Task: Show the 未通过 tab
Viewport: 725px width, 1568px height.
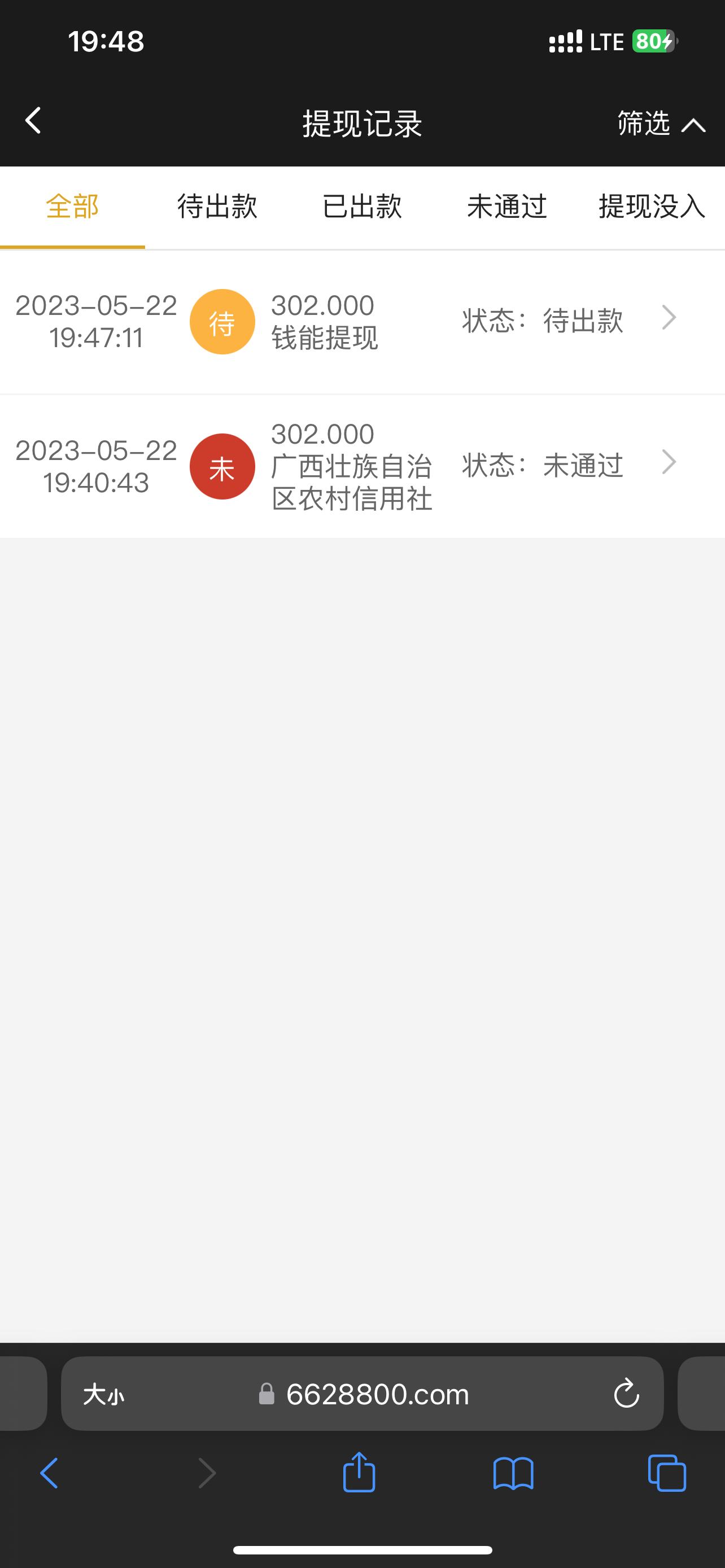Action: coord(507,207)
